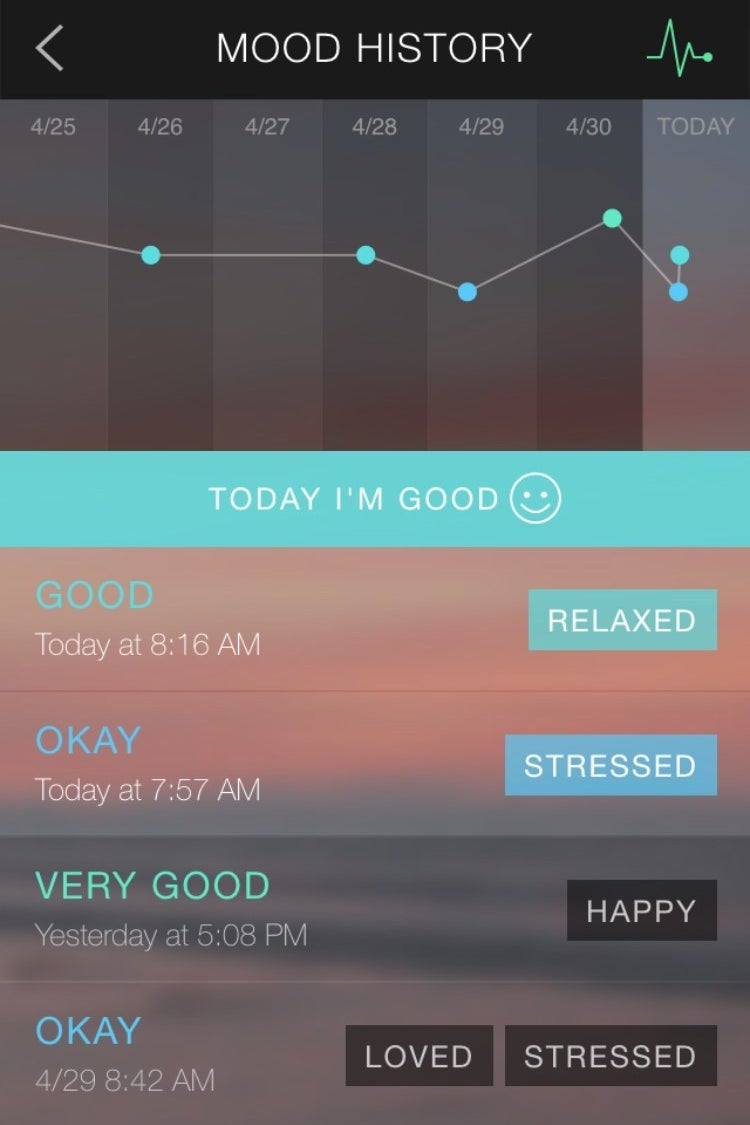Tap the Today I'm Good banner

[375, 498]
